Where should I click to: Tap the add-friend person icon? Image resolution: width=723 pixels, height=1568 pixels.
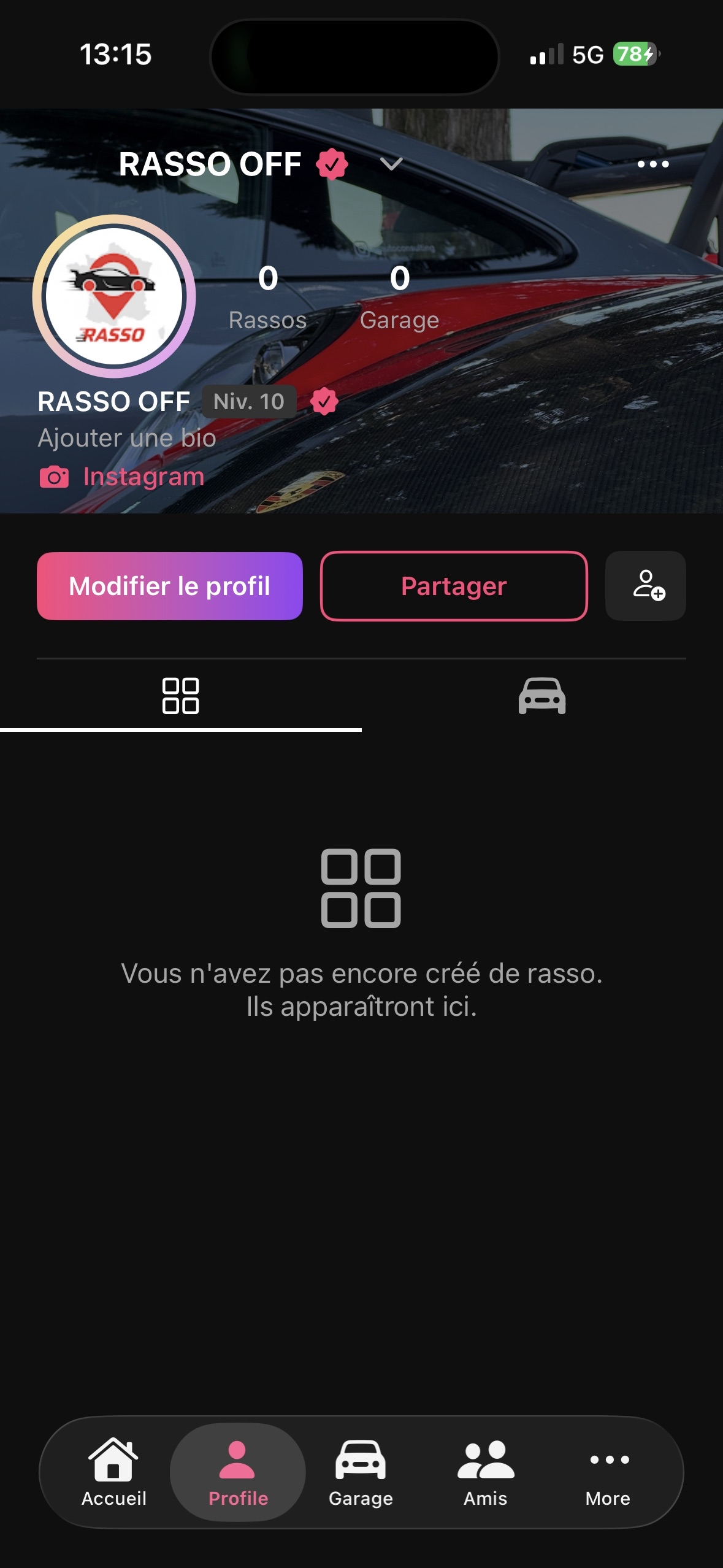pos(645,585)
